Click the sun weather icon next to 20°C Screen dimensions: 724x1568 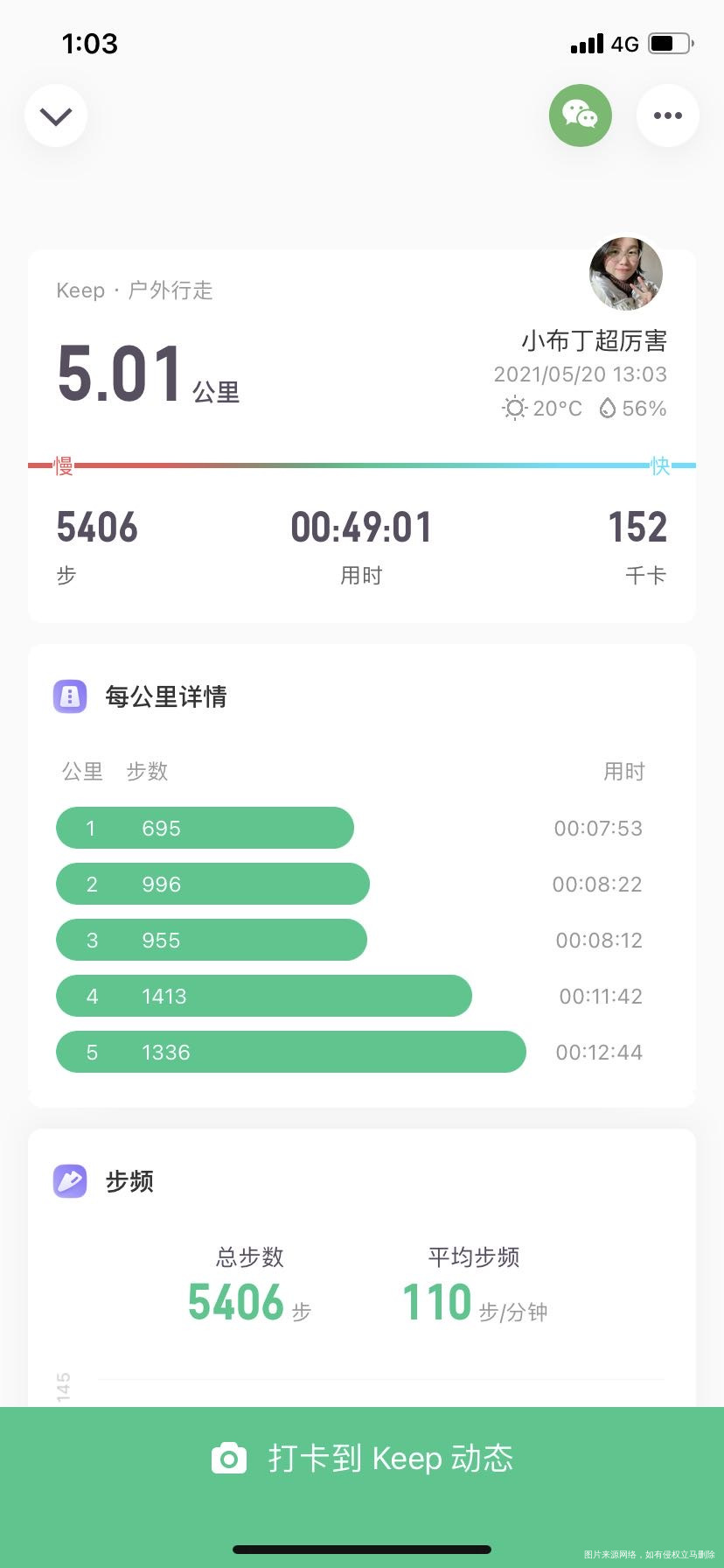pyautogui.click(x=514, y=408)
